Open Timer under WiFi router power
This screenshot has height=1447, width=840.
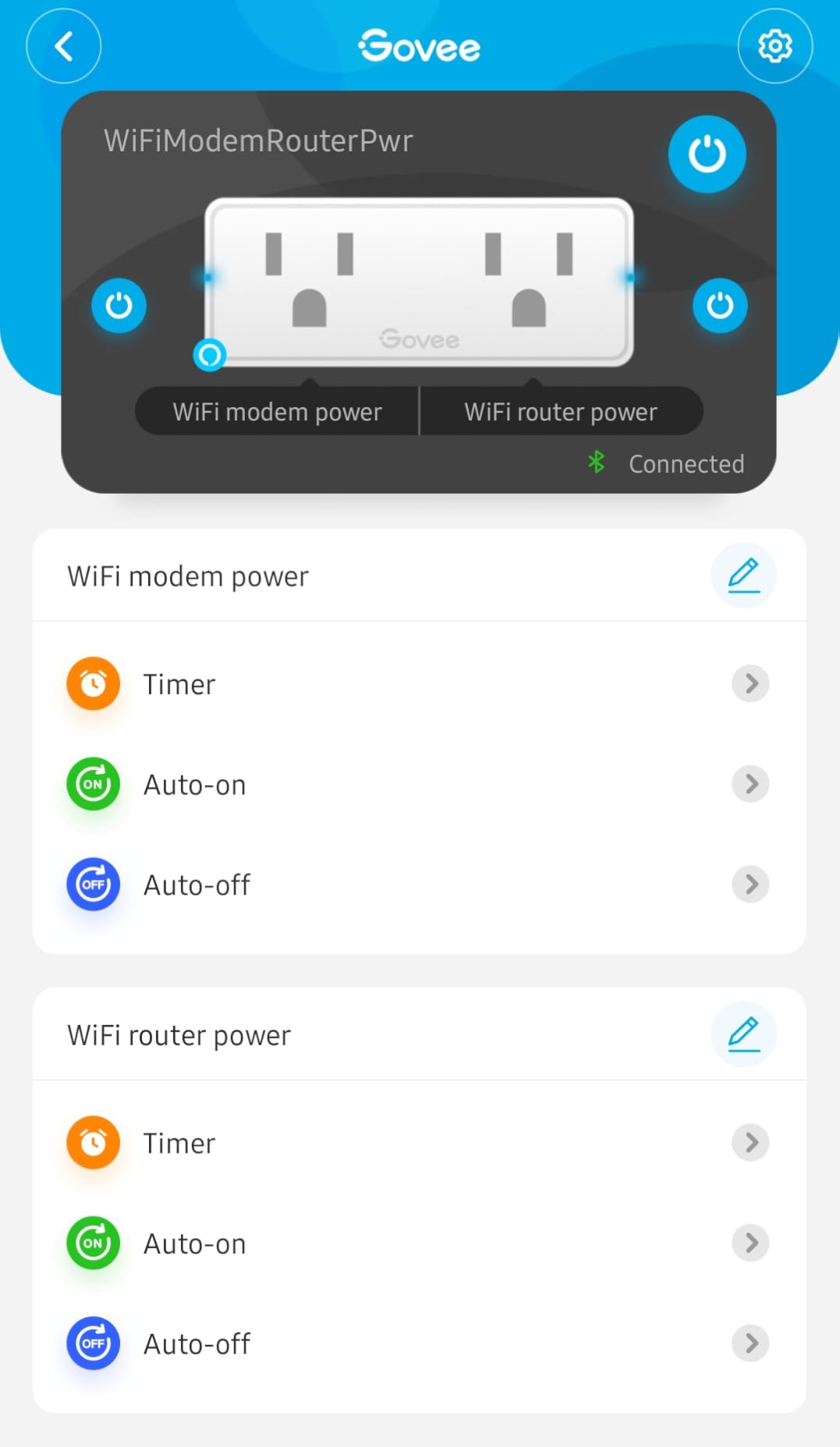click(x=419, y=1143)
